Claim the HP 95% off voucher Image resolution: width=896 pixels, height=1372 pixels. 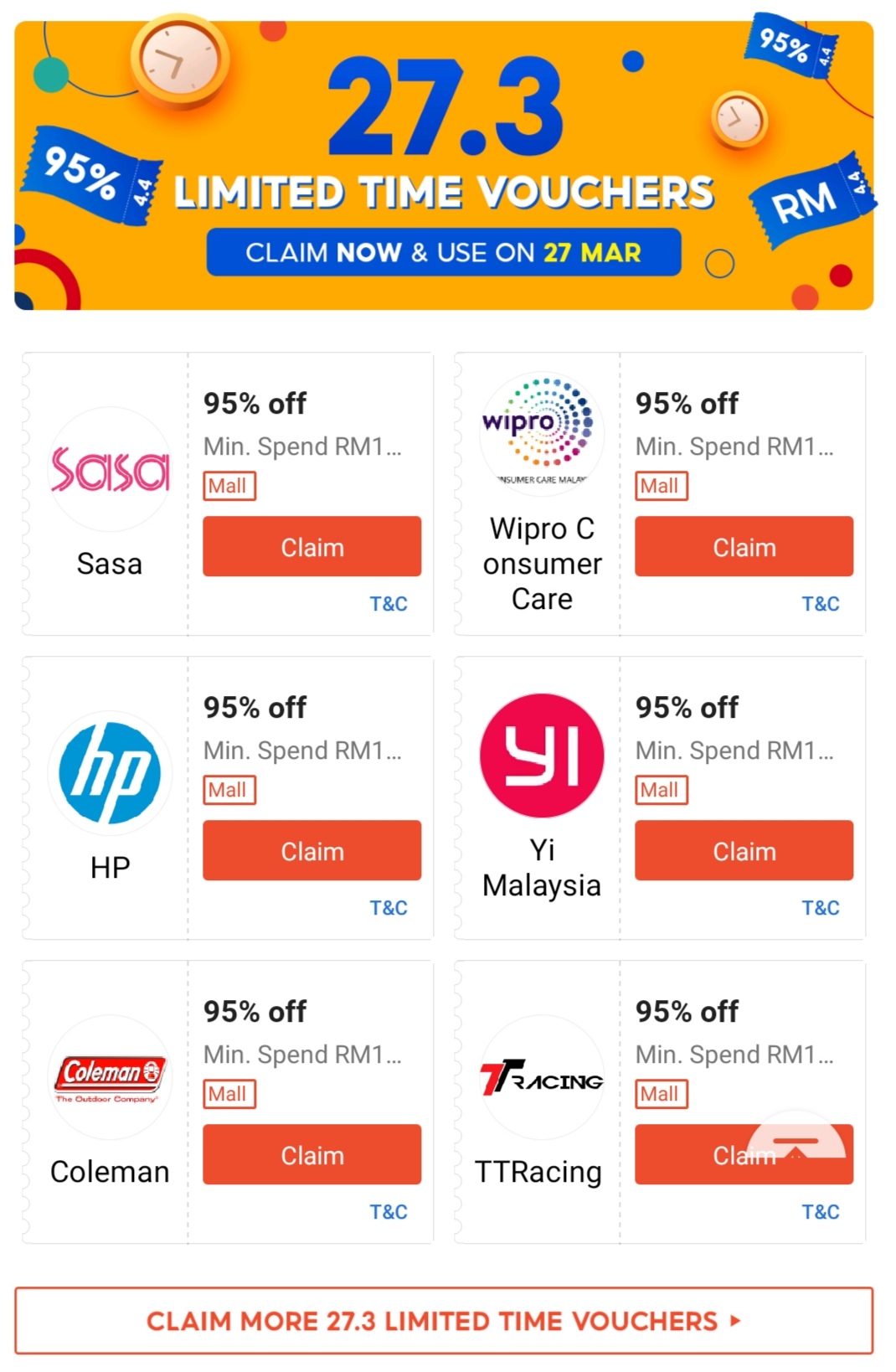(x=312, y=850)
